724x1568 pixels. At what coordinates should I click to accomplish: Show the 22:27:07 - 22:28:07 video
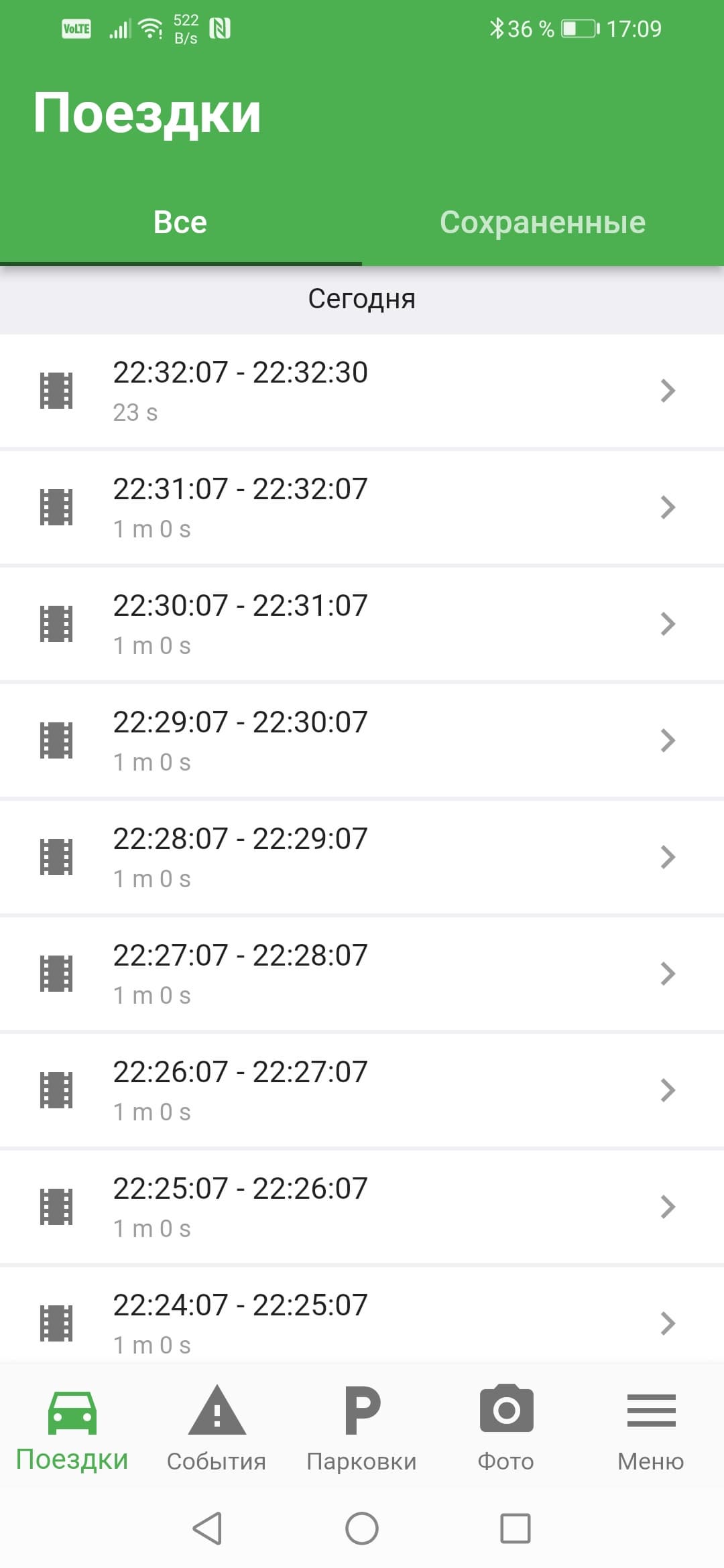[x=362, y=974]
